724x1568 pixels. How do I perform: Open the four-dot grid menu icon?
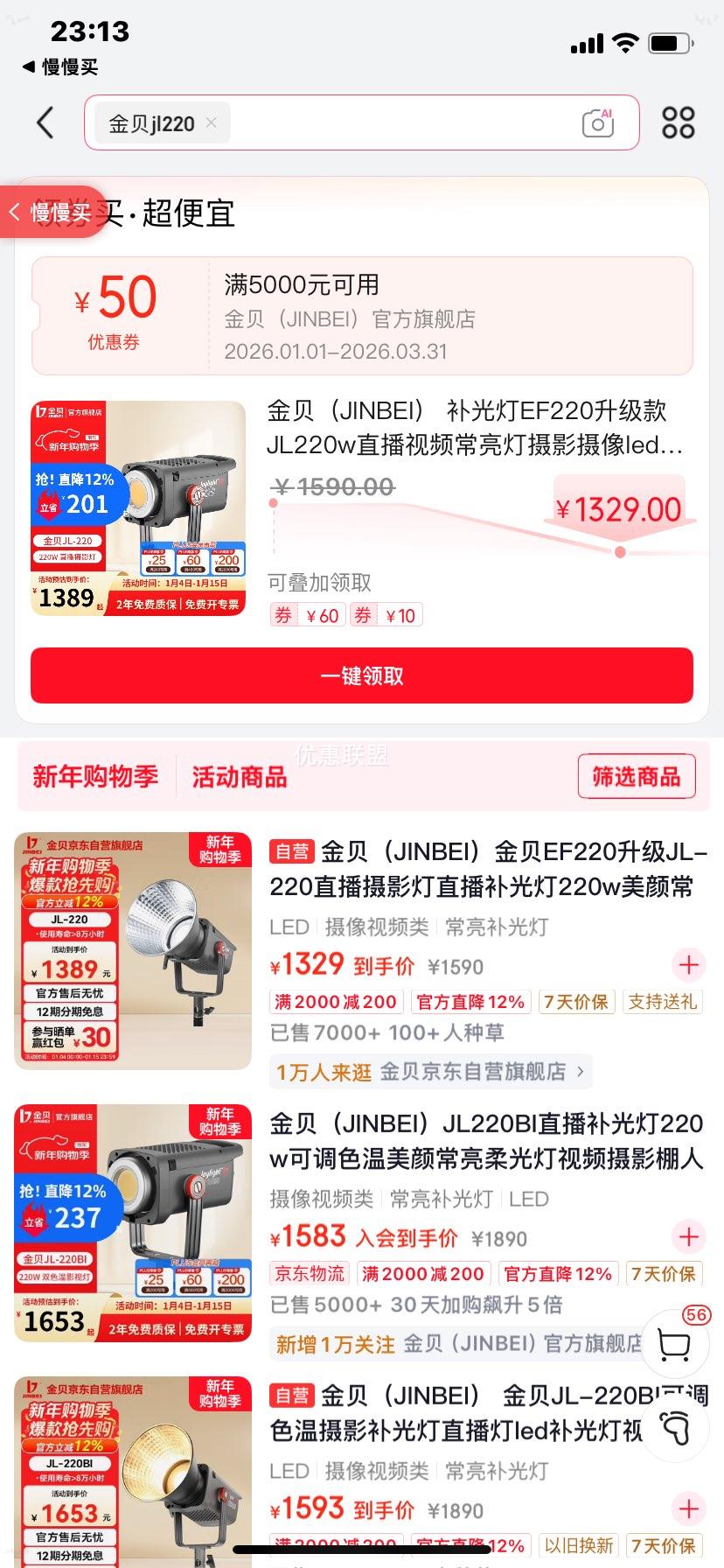click(x=679, y=123)
